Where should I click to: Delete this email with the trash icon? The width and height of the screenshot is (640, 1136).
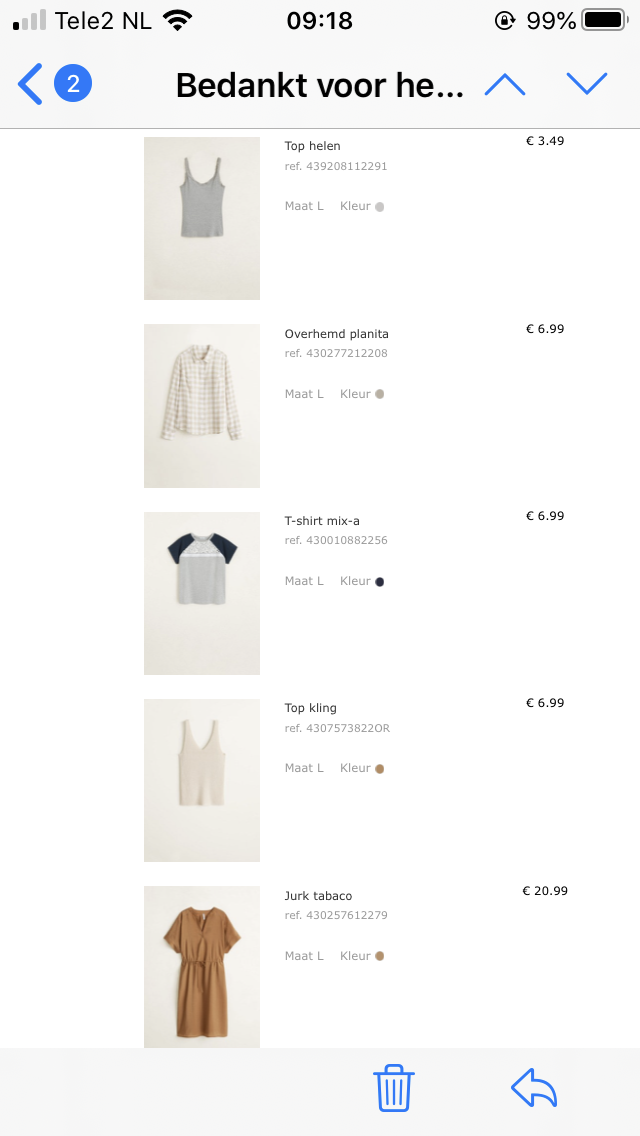[x=394, y=1087]
